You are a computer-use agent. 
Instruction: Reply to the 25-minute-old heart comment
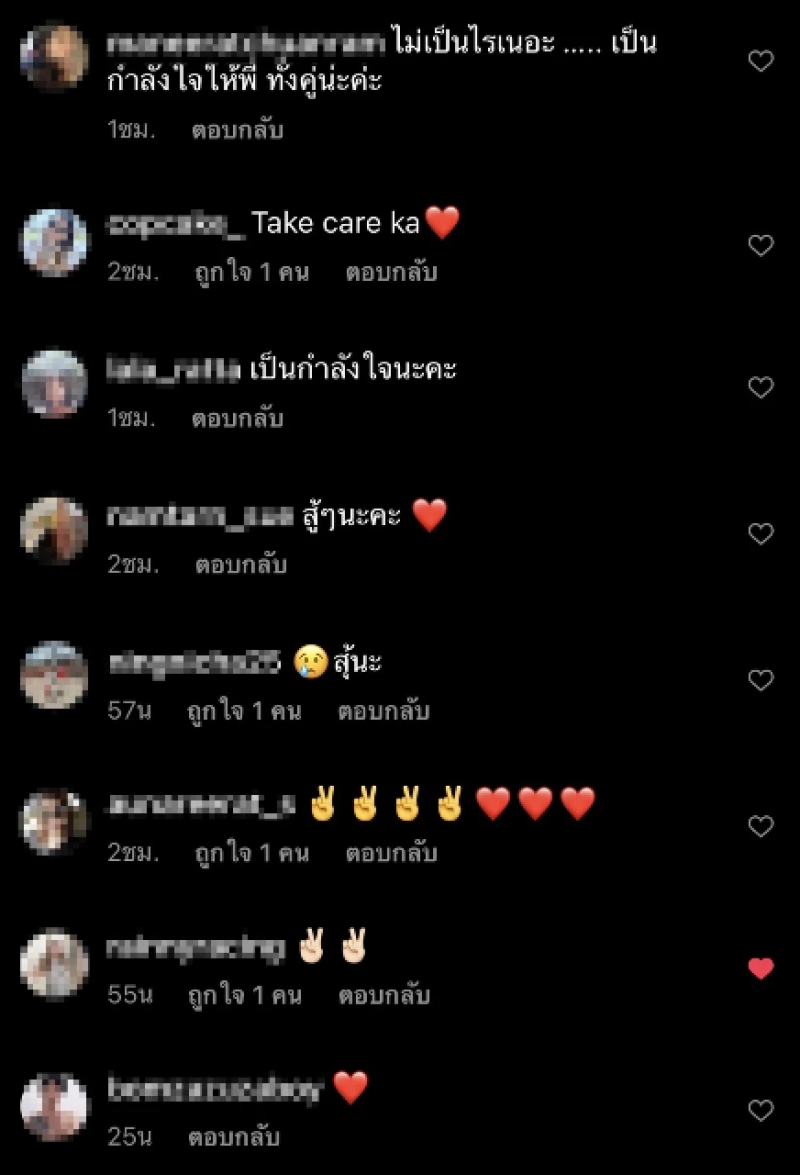(x=233, y=1137)
